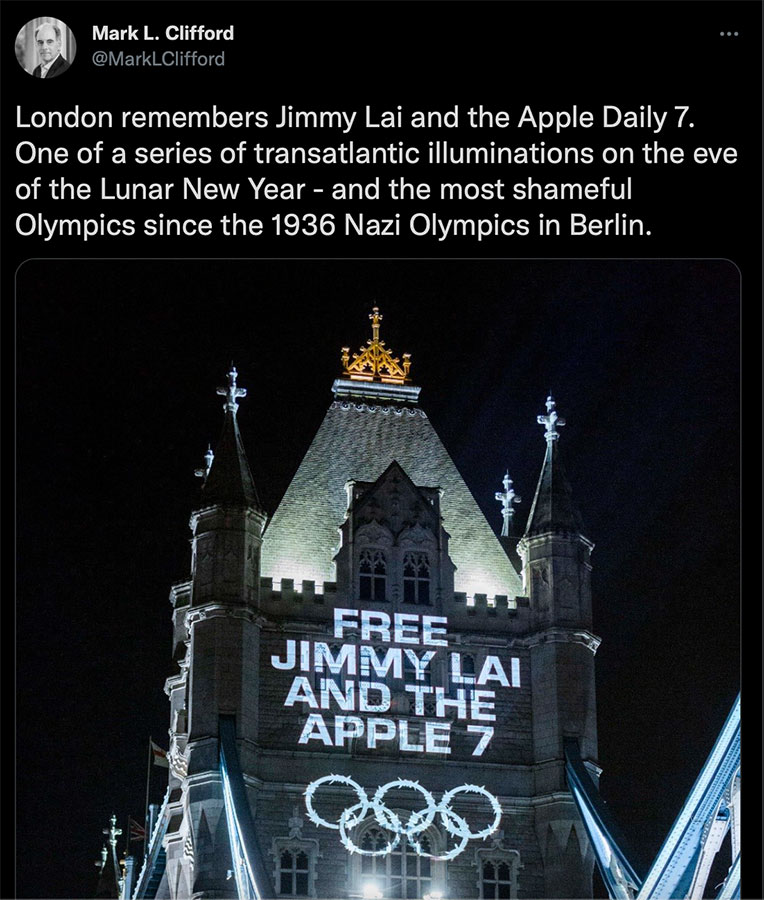Open Mark L. Clifford's profile picture
The width and height of the screenshot is (764, 900).
pyautogui.click(x=46, y=47)
